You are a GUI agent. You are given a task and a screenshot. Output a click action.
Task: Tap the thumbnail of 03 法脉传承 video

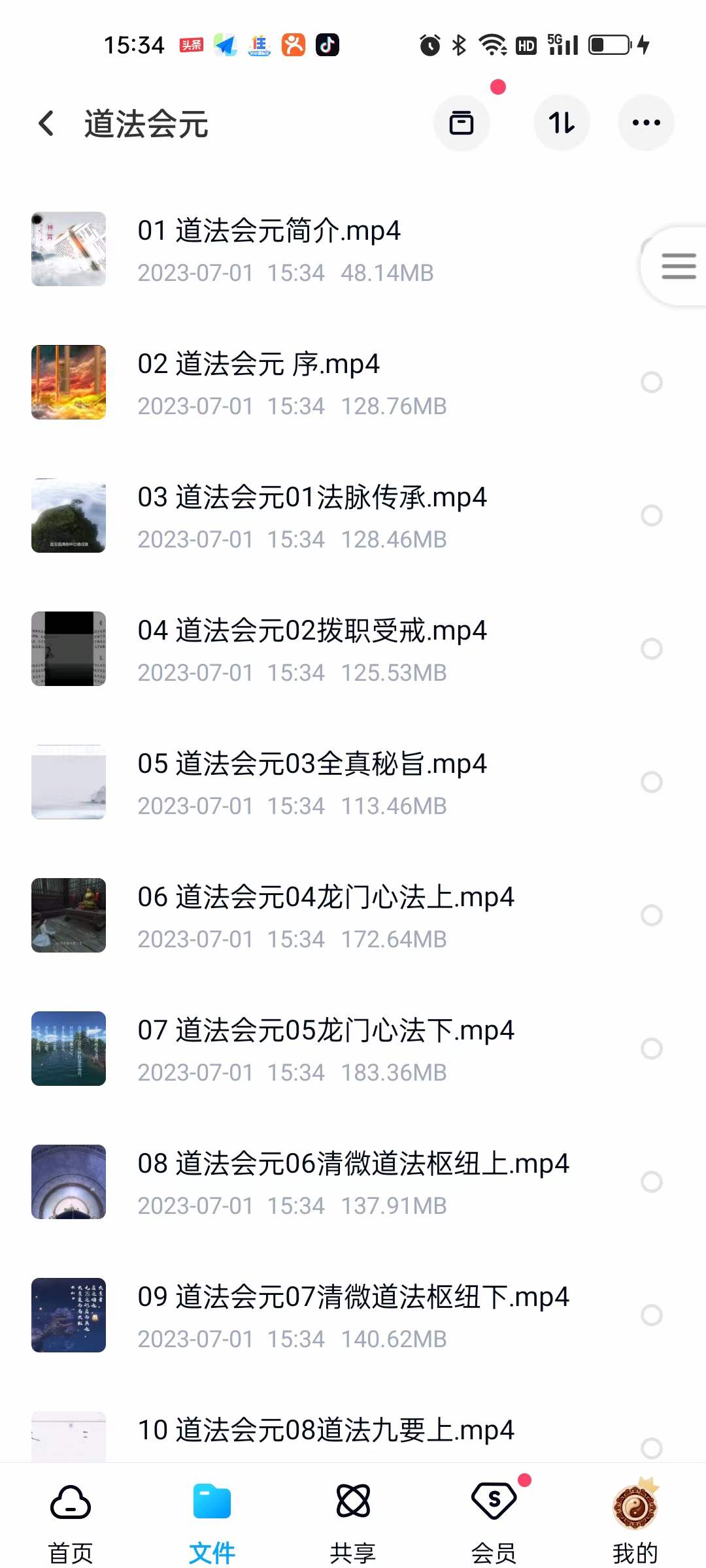68,515
